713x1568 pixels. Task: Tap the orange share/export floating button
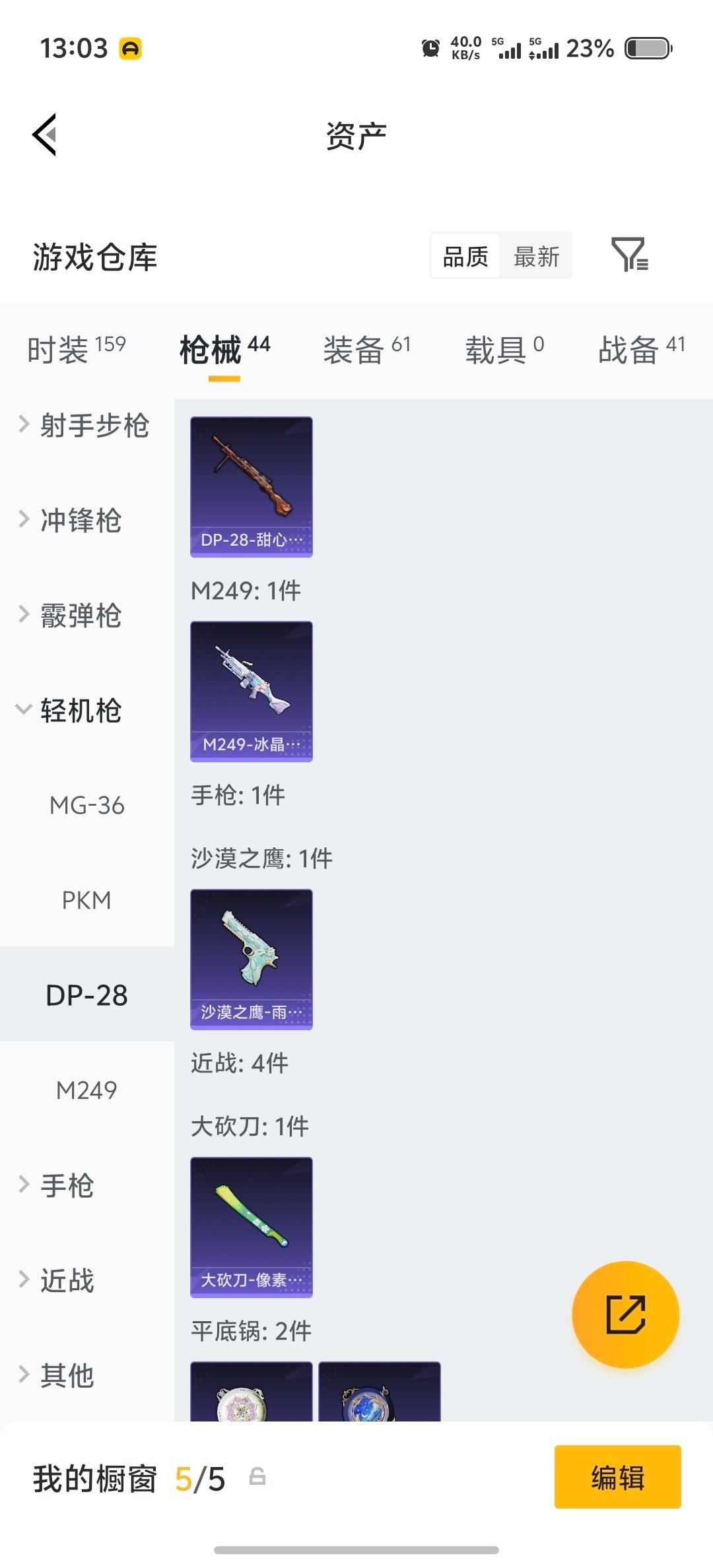pyautogui.click(x=625, y=1315)
